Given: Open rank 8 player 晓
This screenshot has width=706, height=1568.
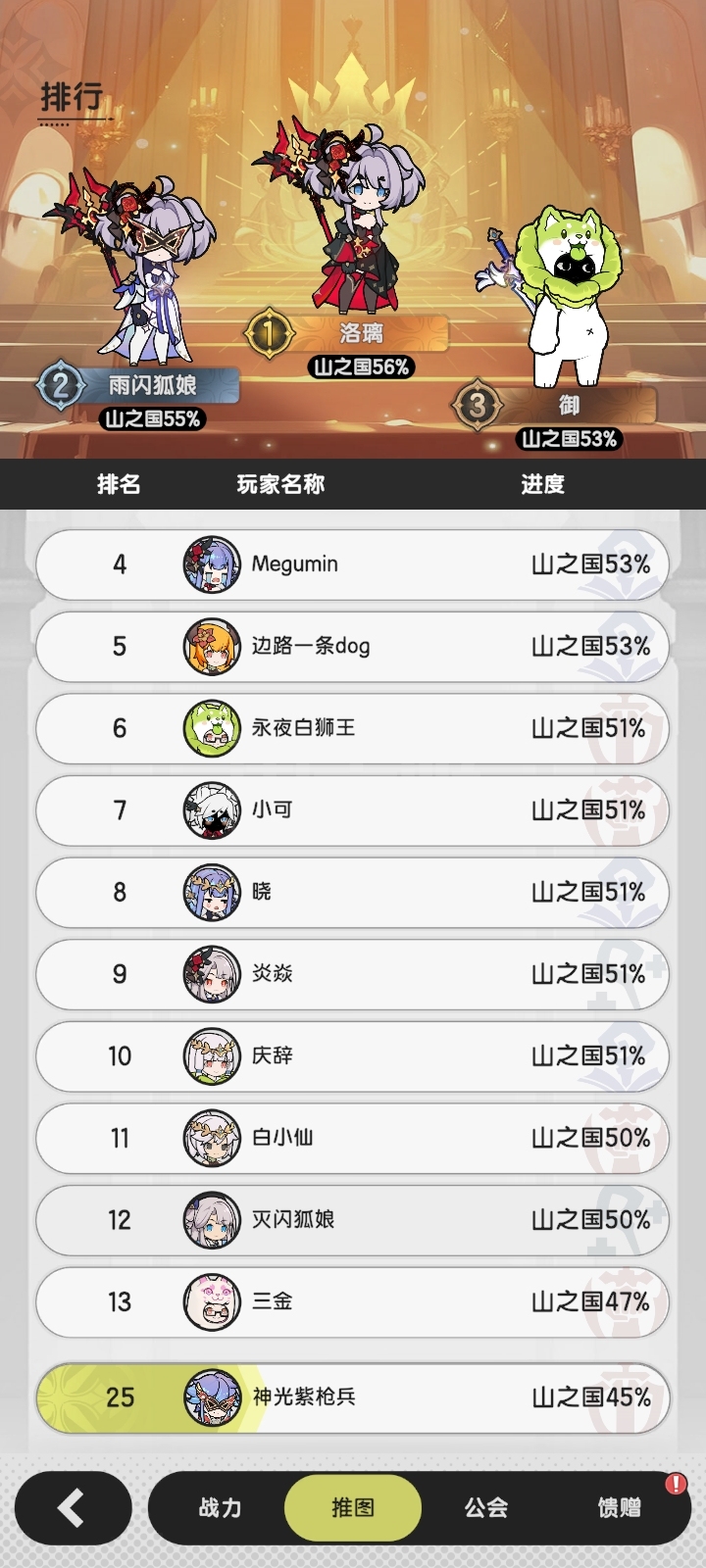Looking at the screenshot, I should [353, 892].
